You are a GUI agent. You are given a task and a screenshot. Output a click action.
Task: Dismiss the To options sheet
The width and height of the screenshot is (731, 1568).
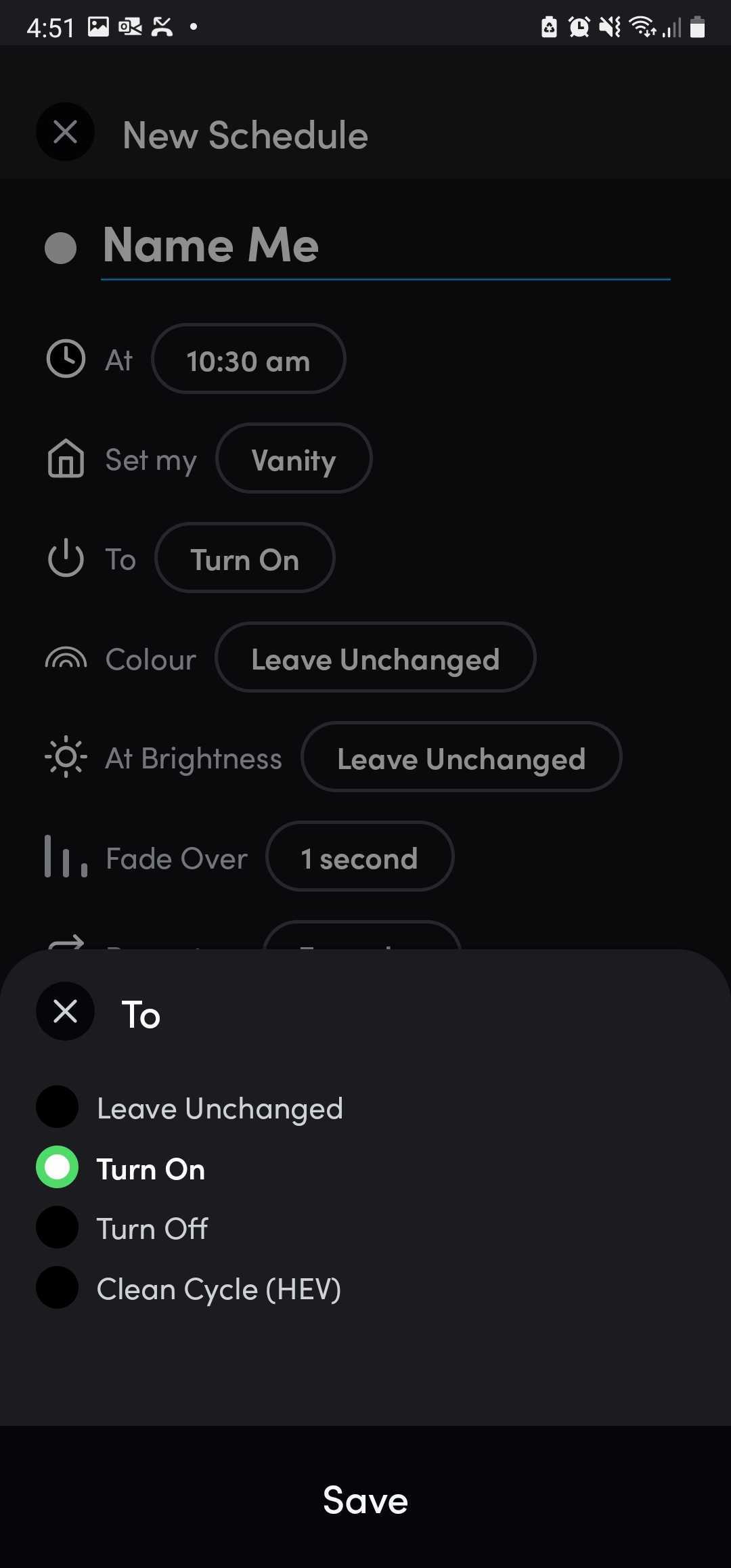pyautogui.click(x=65, y=1011)
